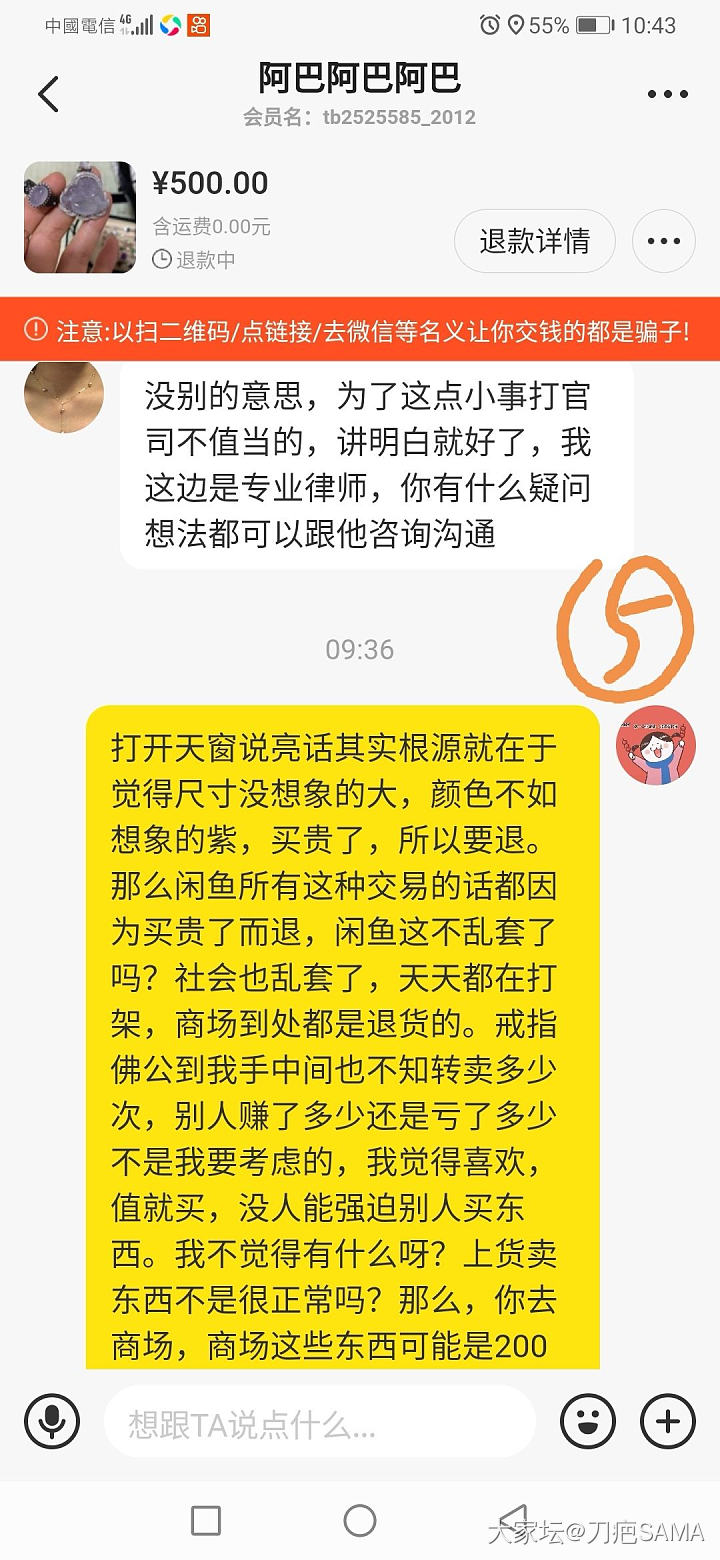This screenshot has height=1560, width=720.
Task: Open system recent apps
Action: click(x=206, y=1521)
